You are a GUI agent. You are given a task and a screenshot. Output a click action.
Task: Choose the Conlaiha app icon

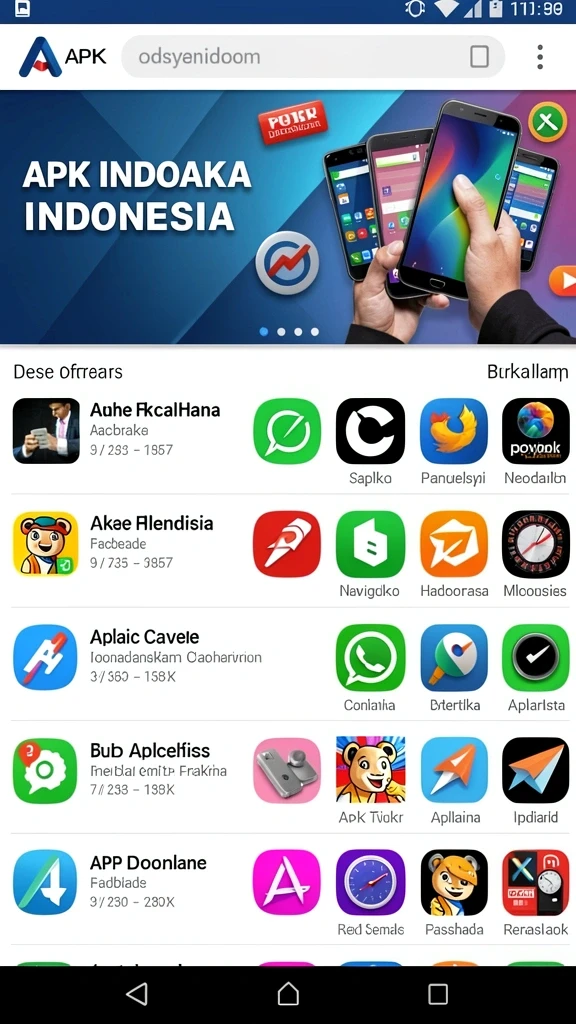coord(370,658)
